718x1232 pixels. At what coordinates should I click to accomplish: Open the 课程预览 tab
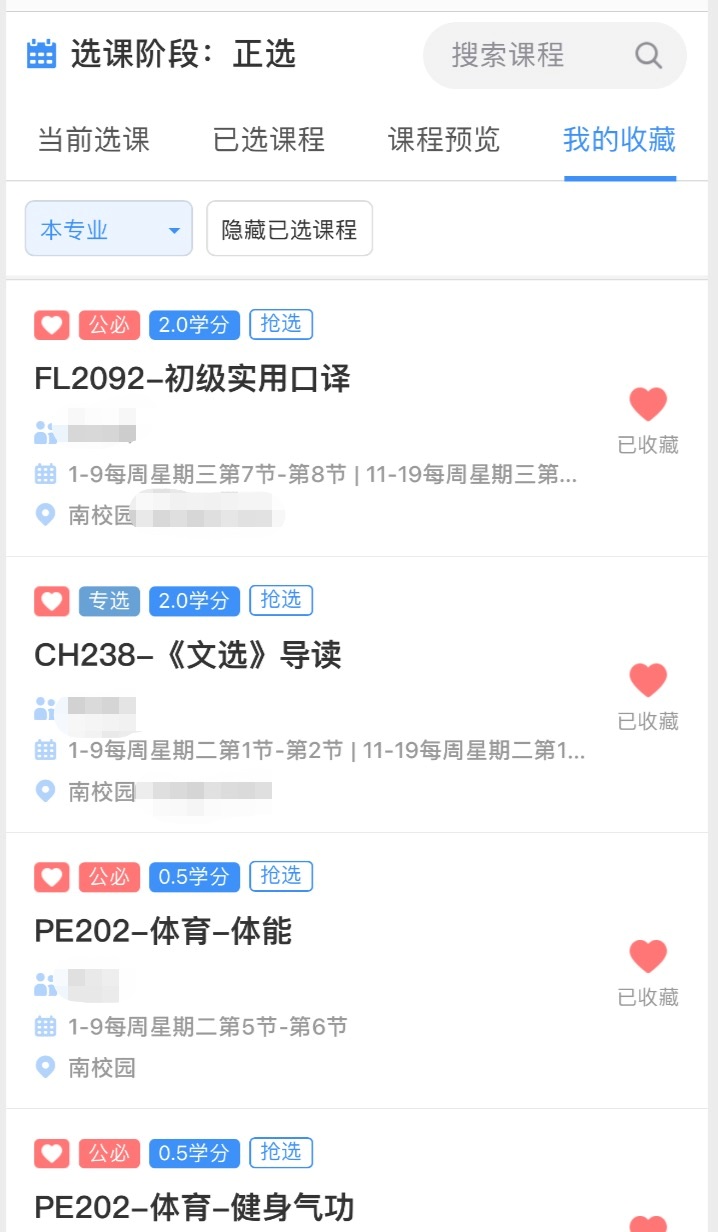pos(444,139)
